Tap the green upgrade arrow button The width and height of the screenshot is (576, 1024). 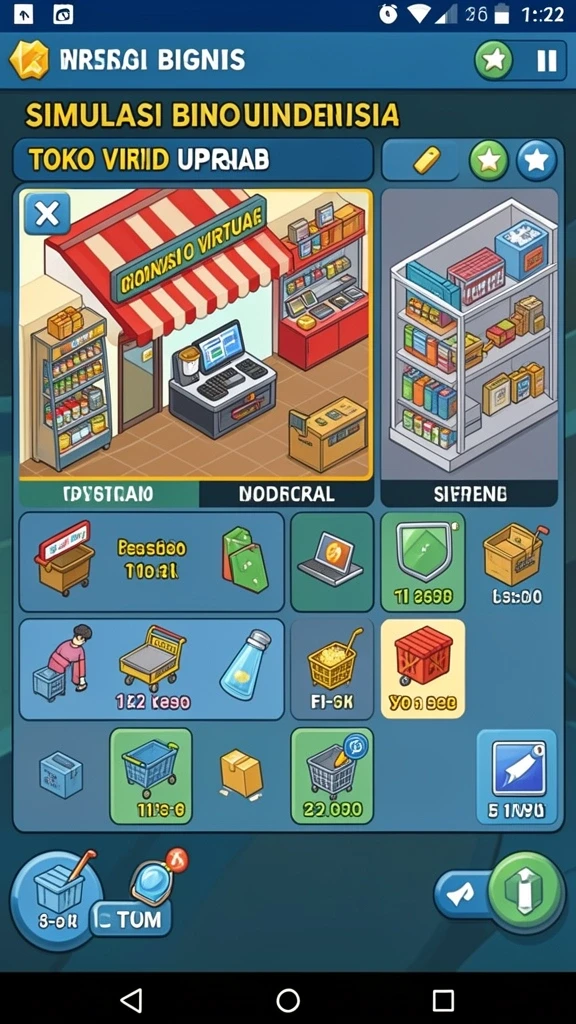[525, 891]
